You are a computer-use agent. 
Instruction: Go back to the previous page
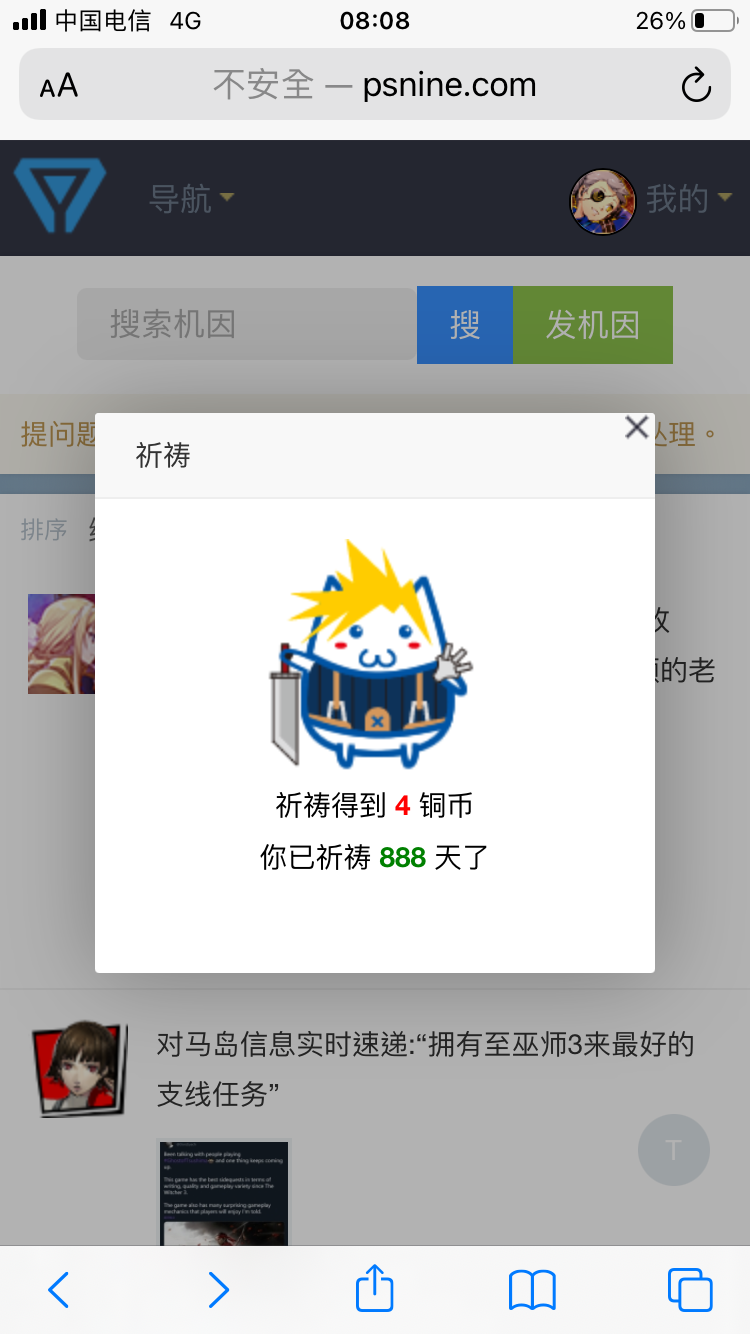click(59, 1290)
